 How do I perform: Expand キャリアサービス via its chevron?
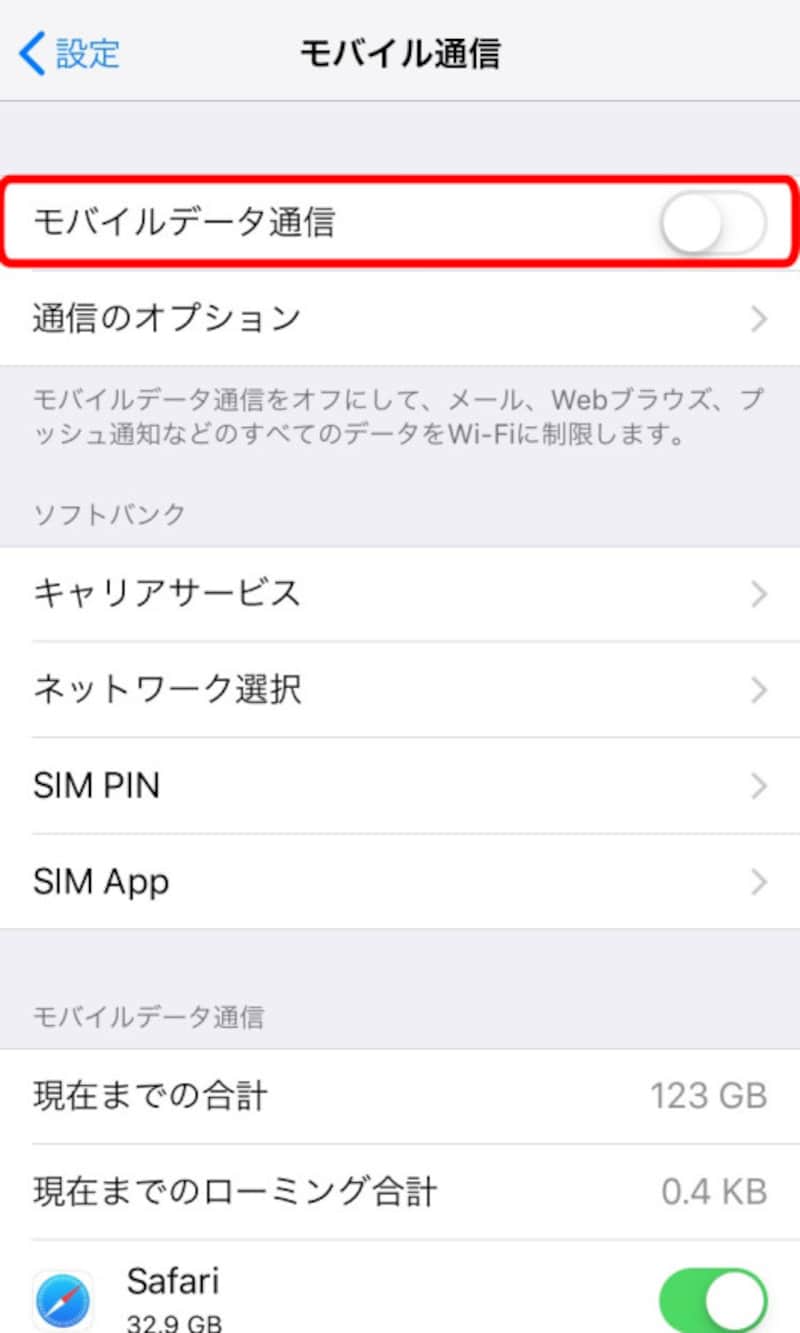click(758, 594)
